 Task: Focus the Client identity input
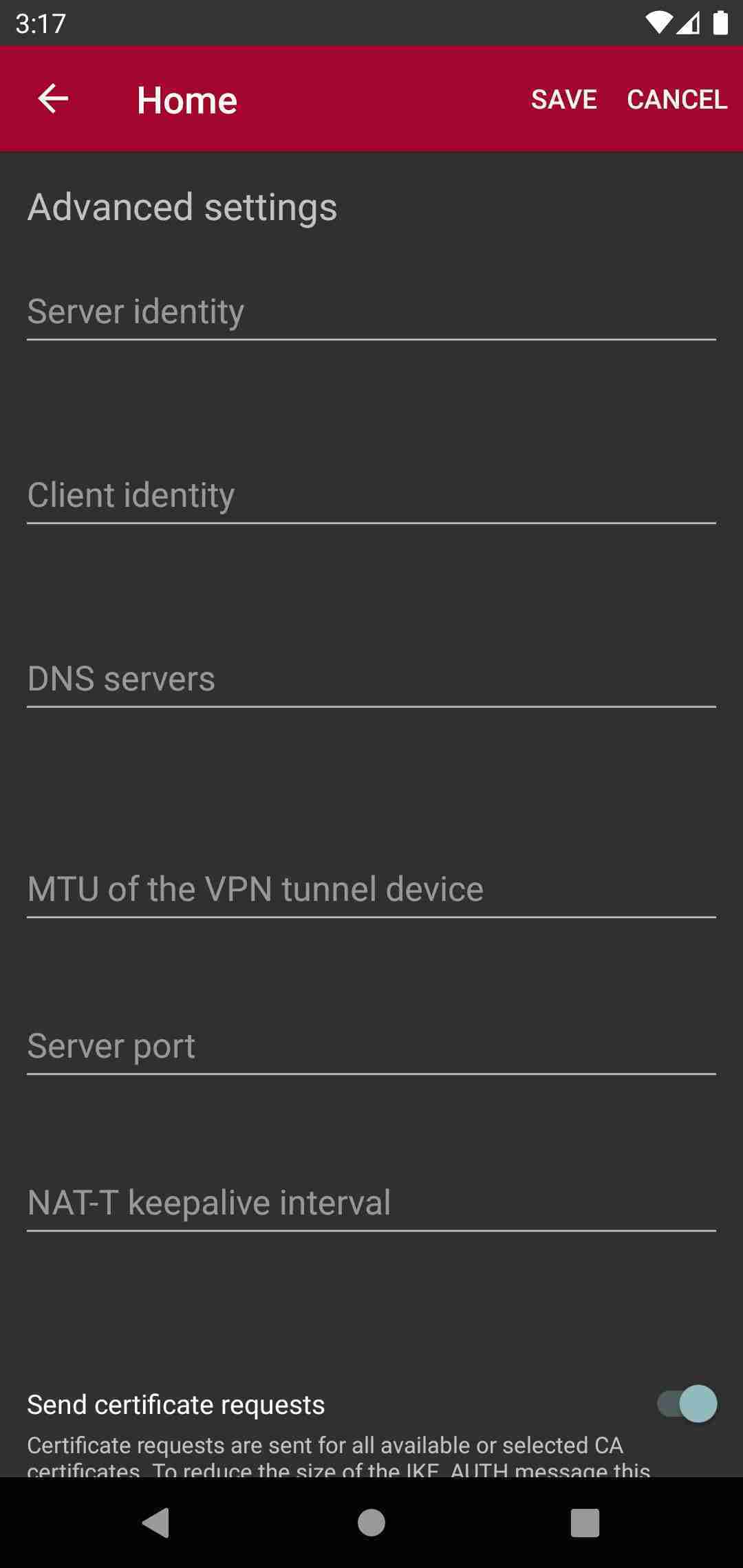371,495
